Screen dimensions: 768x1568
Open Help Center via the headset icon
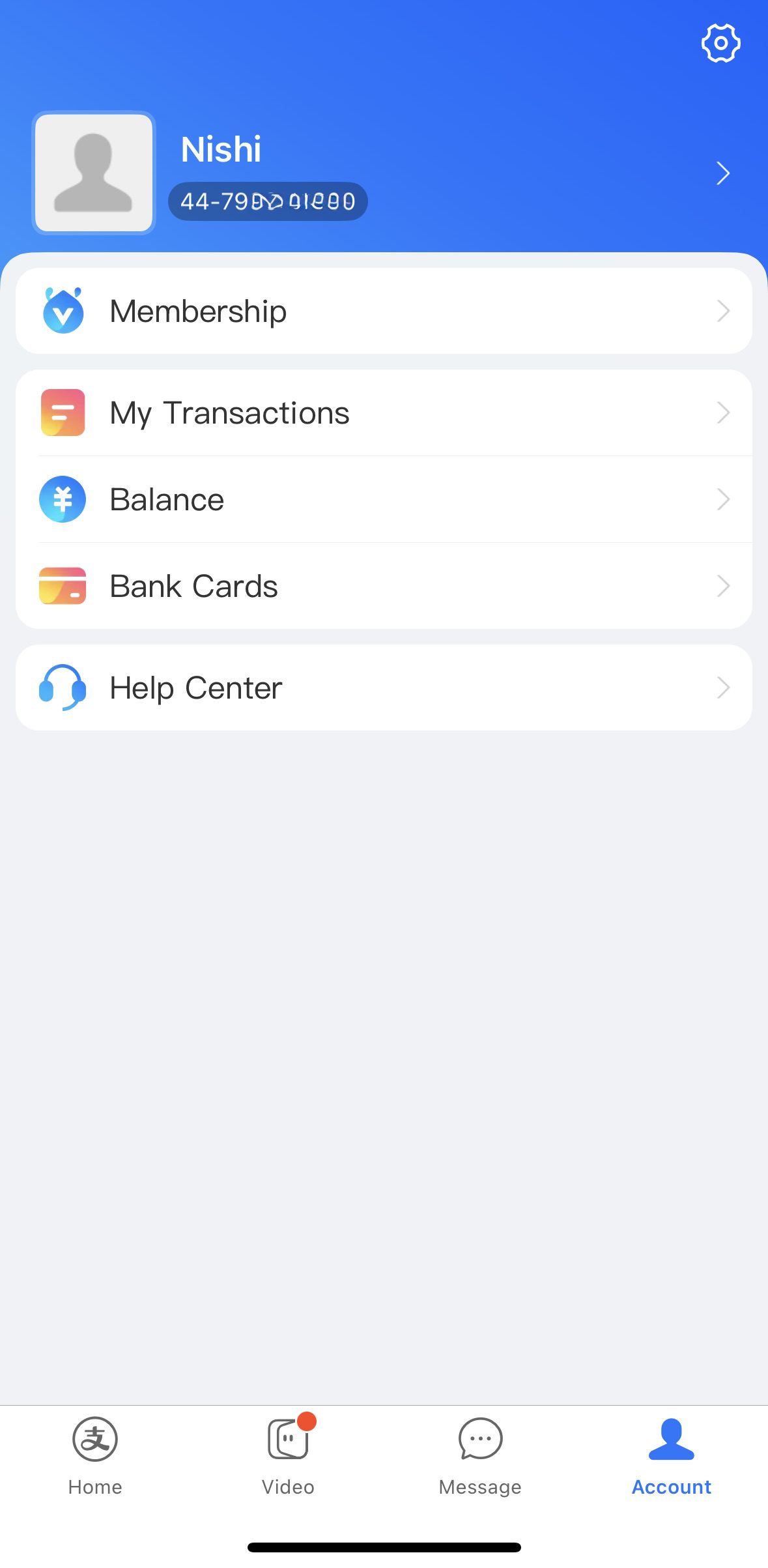pos(63,687)
